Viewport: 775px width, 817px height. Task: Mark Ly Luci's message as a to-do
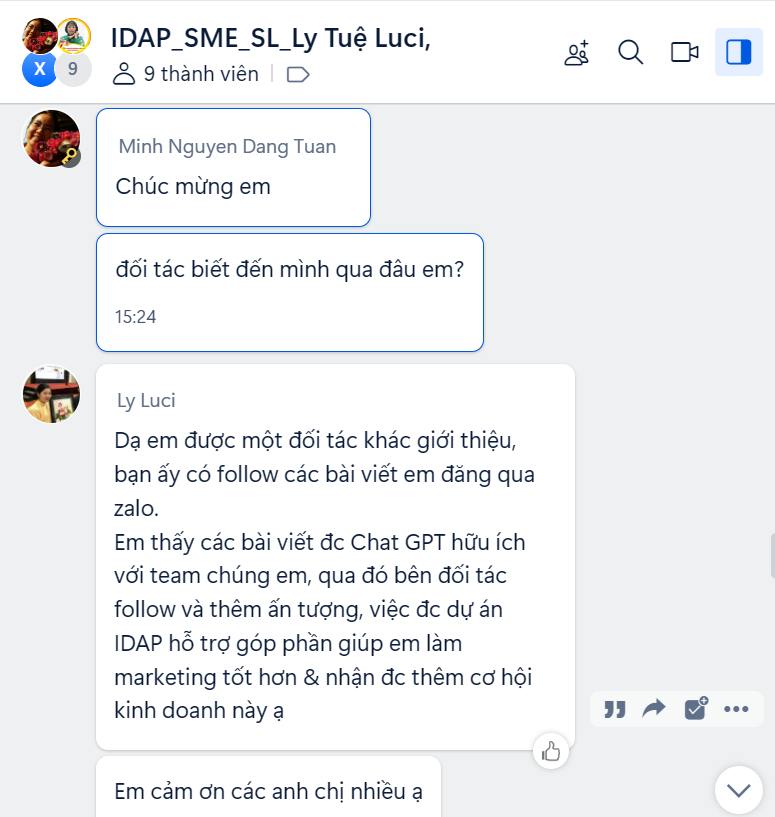[x=695, y=709]
